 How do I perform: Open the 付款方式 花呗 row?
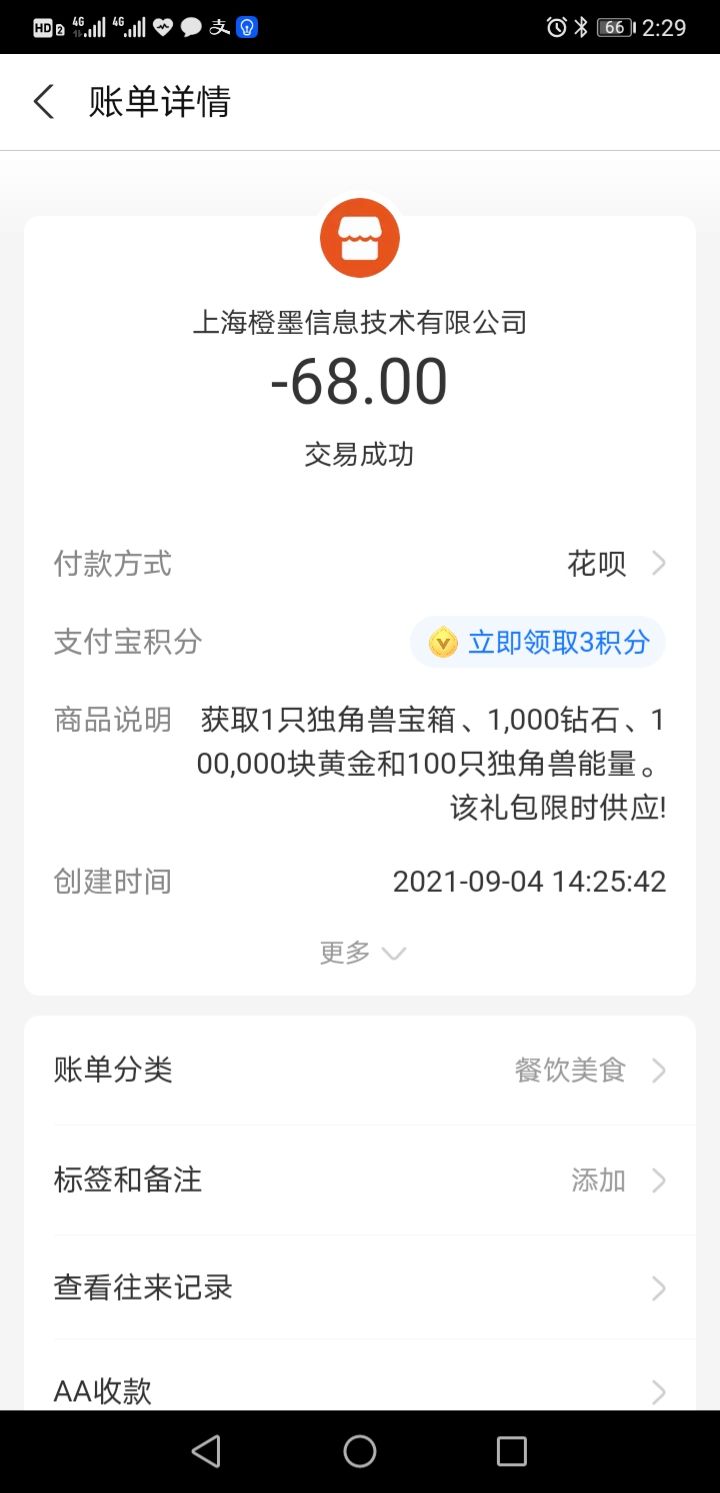pyautogui.click(x=360, y=564)
